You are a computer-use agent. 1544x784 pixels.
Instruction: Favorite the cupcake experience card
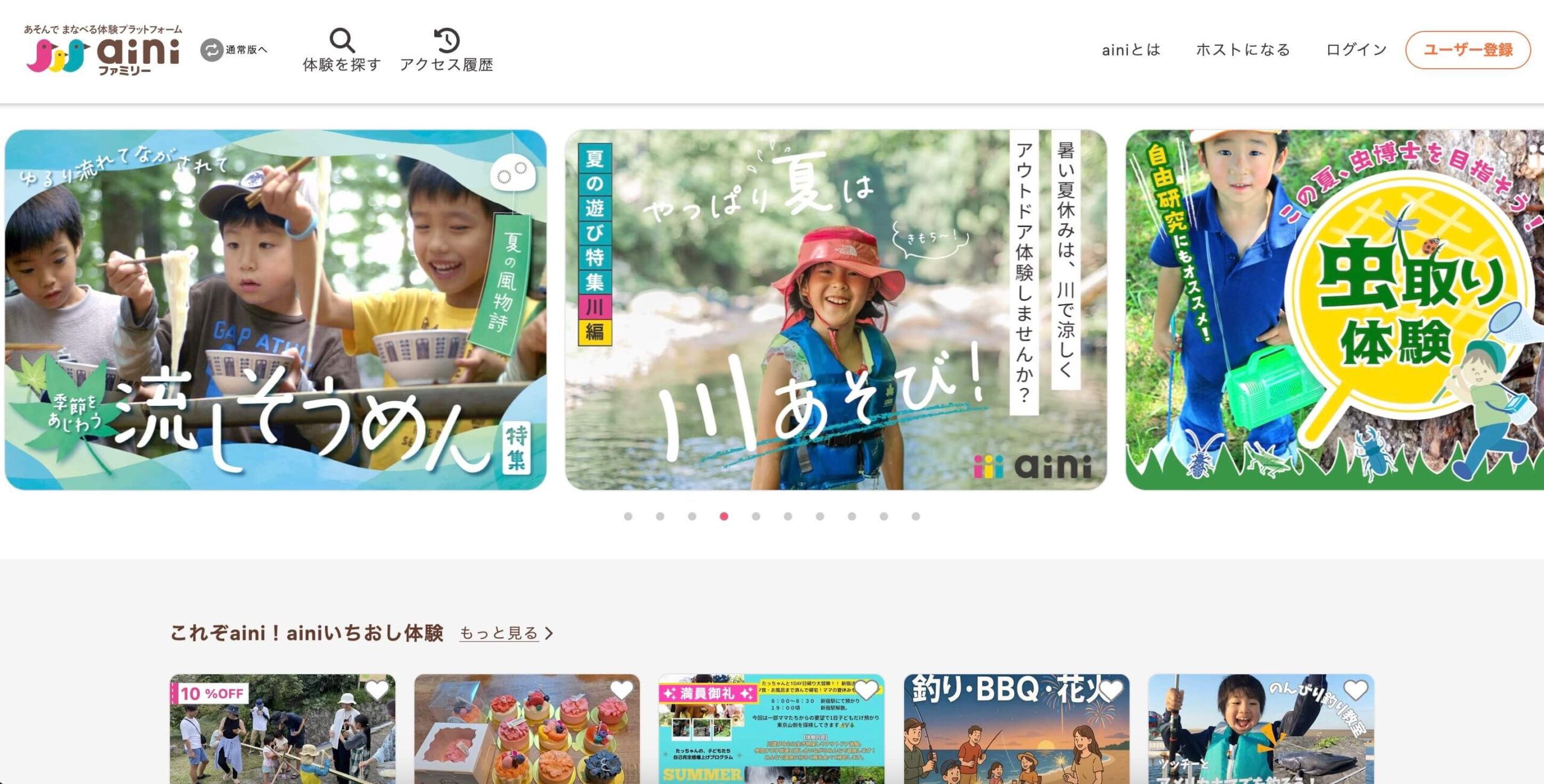point(621,690)
